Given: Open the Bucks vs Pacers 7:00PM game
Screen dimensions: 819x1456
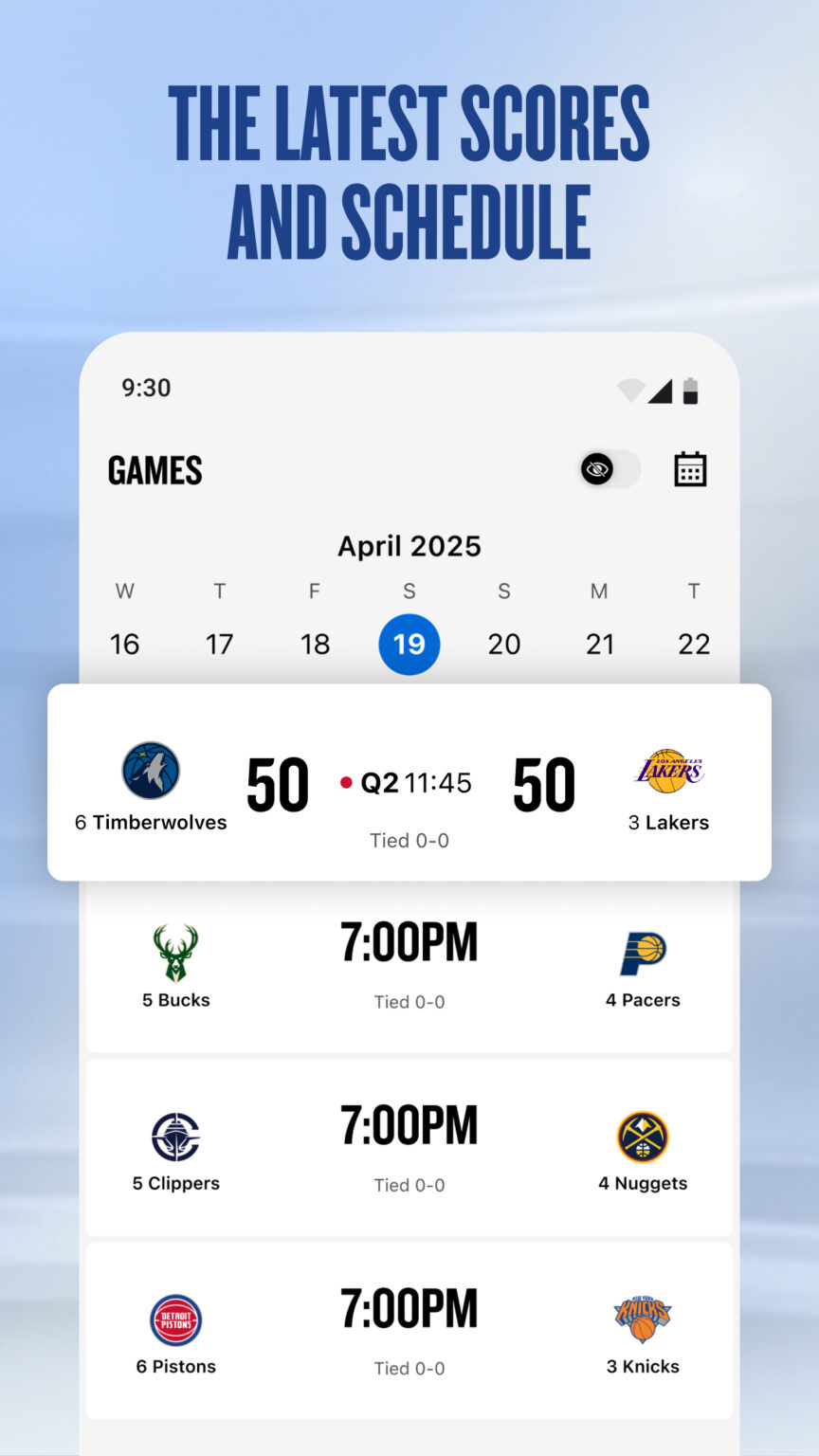Looking at the screenshot, I should tap(409, 967).
